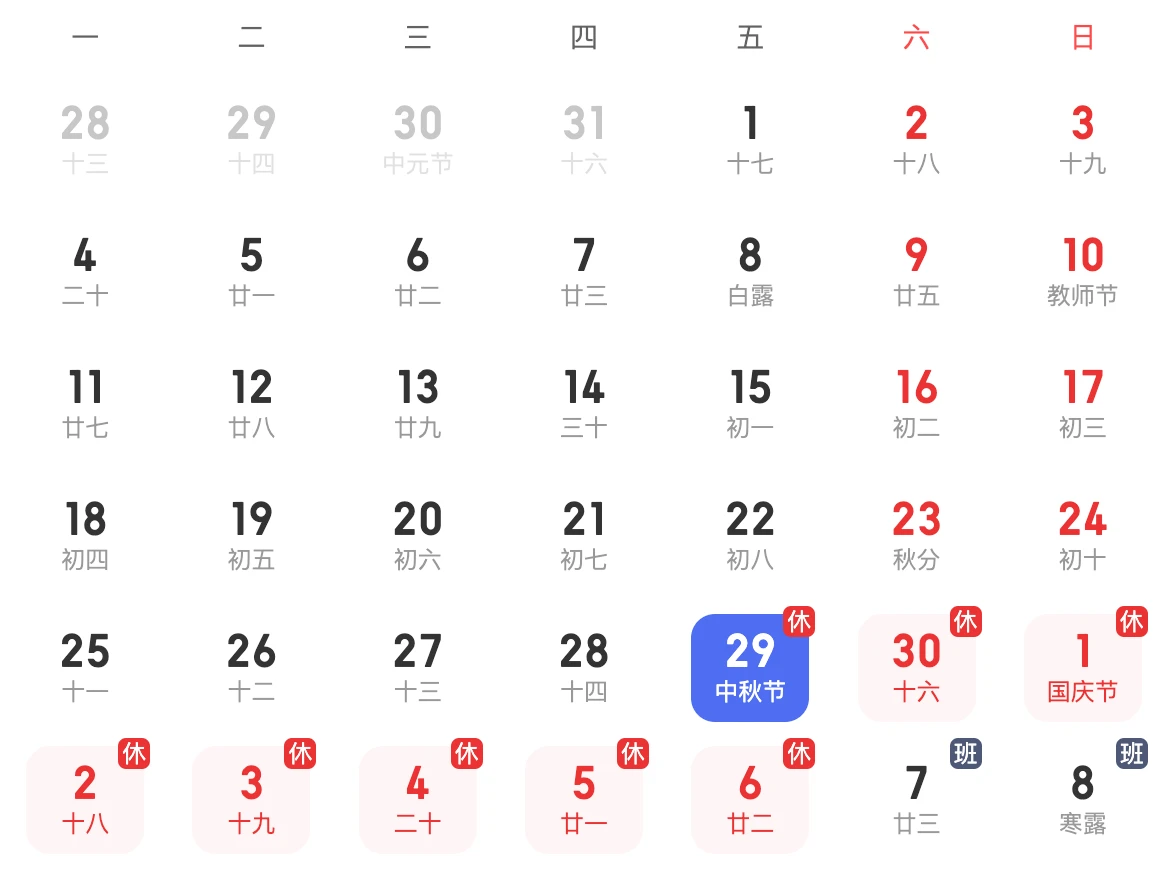This screenshot has width=1172, height=870.
Task: Choose the 7 marked 班, lunar 廿三
Action: (x=916, y=799)
